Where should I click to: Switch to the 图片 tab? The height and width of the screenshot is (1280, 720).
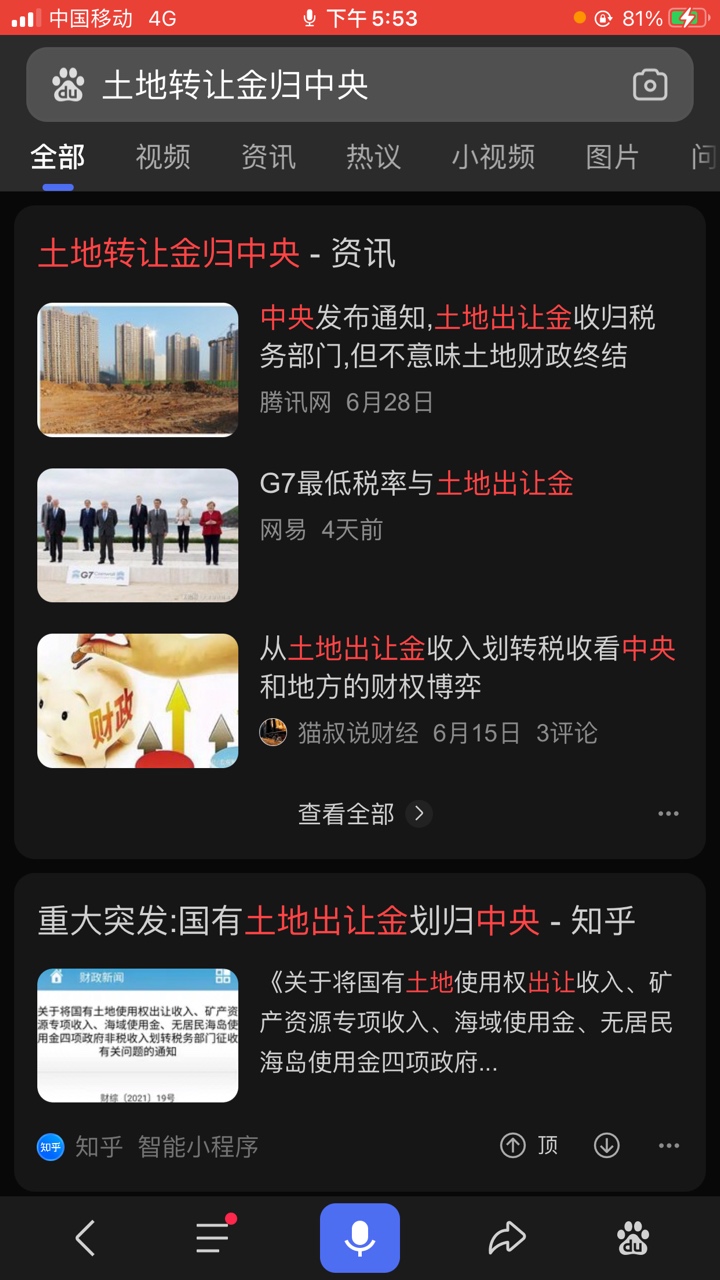pyautogui.click(x=612, y=157)
